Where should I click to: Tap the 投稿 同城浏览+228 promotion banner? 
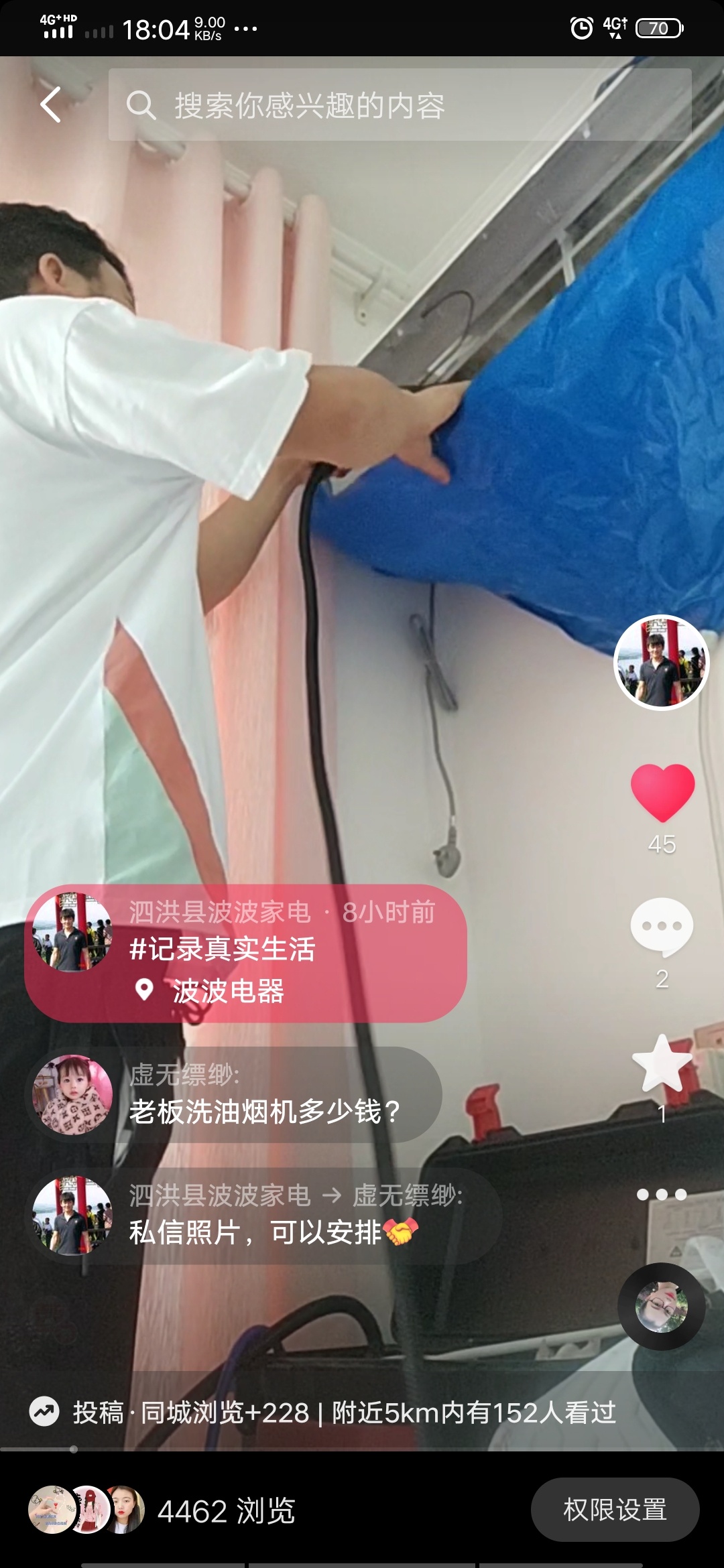(x=322, y=1413)
